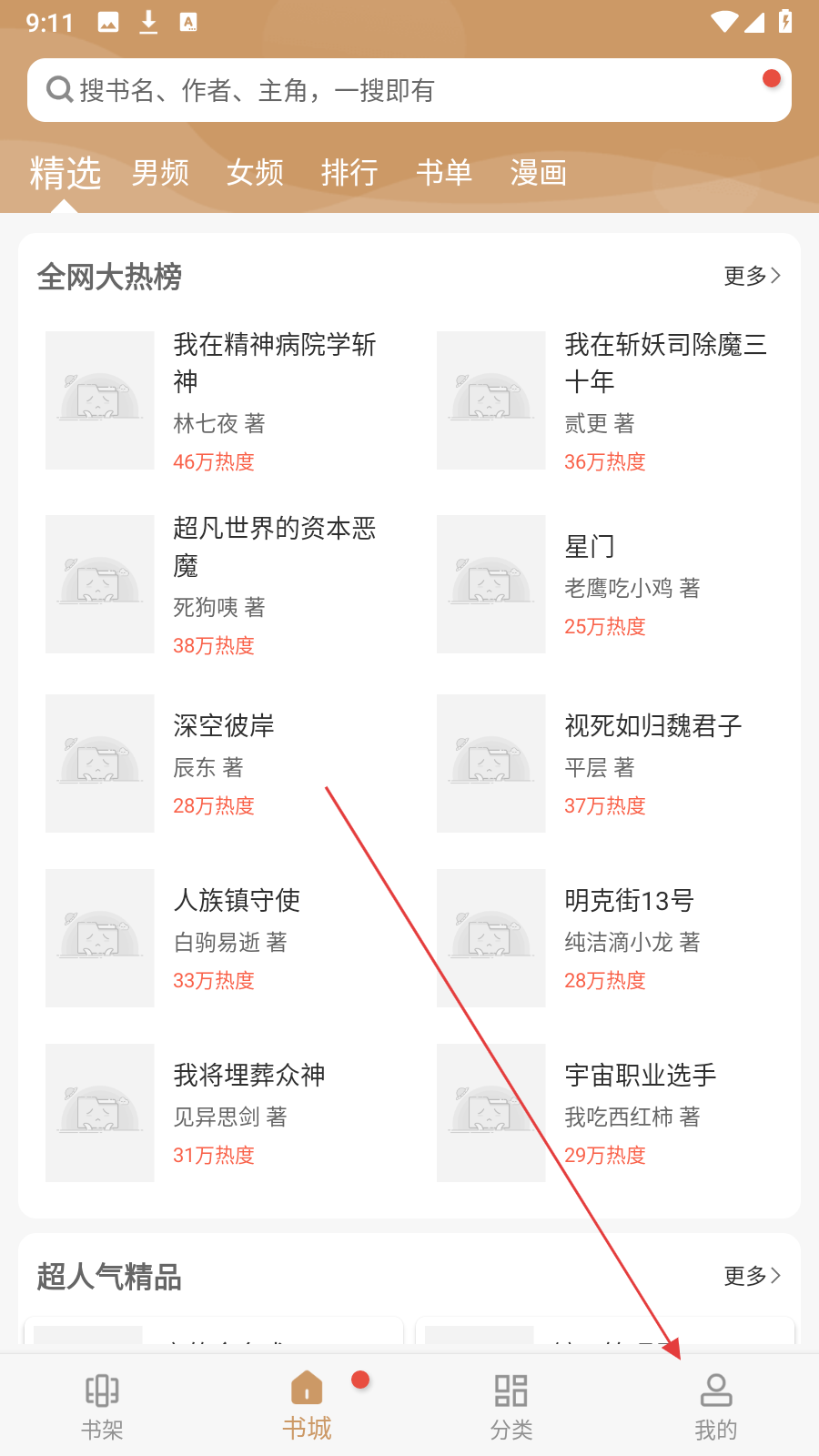View more of 超人气精品

click(752, 1276)
